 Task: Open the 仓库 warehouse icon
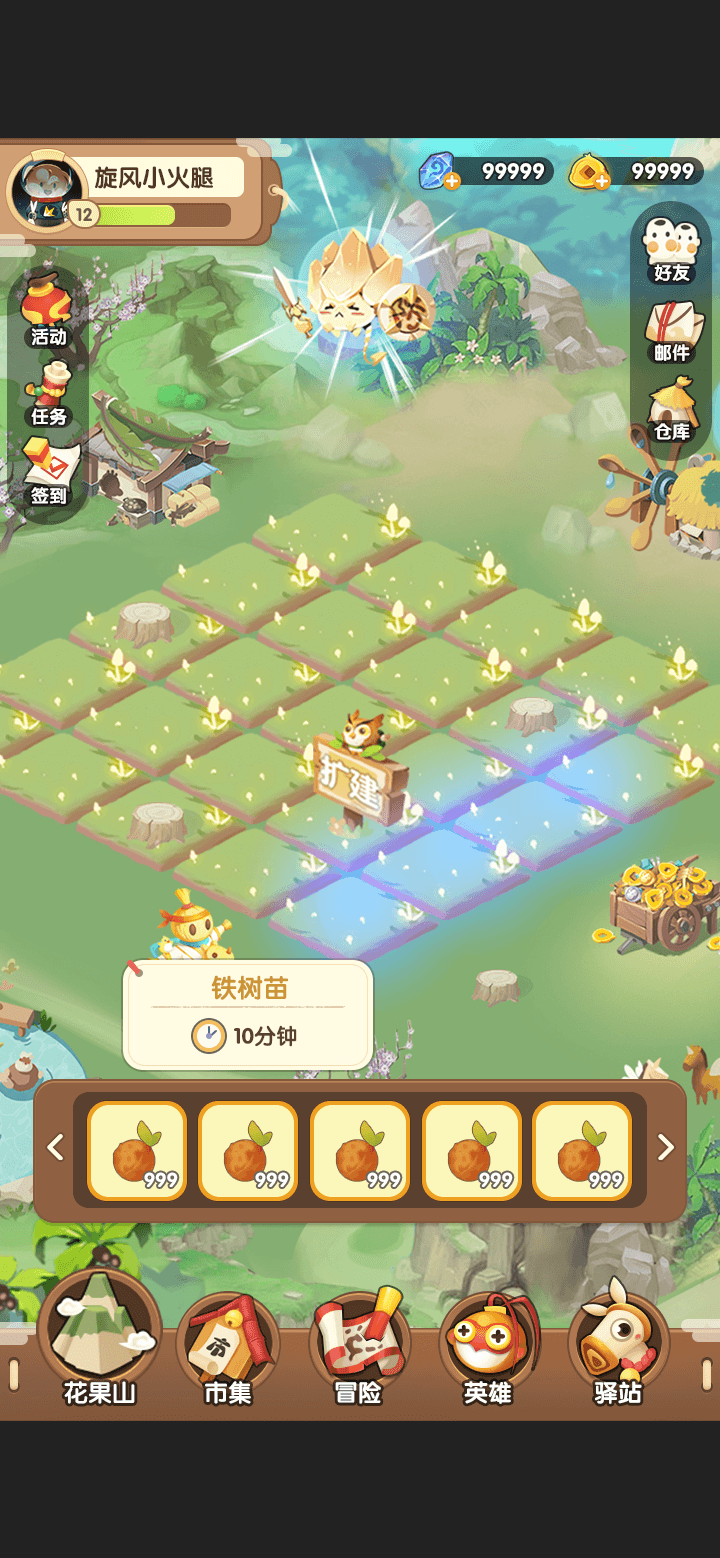(x=671, y=409)
